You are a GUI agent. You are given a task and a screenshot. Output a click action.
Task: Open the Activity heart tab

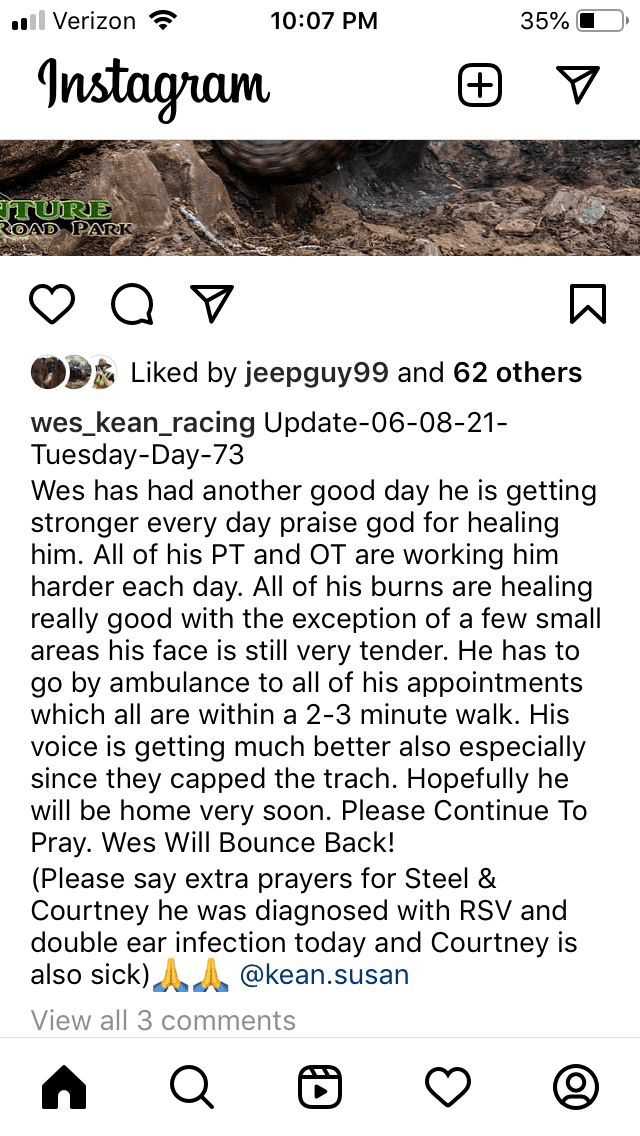[x=448, y=1087]
